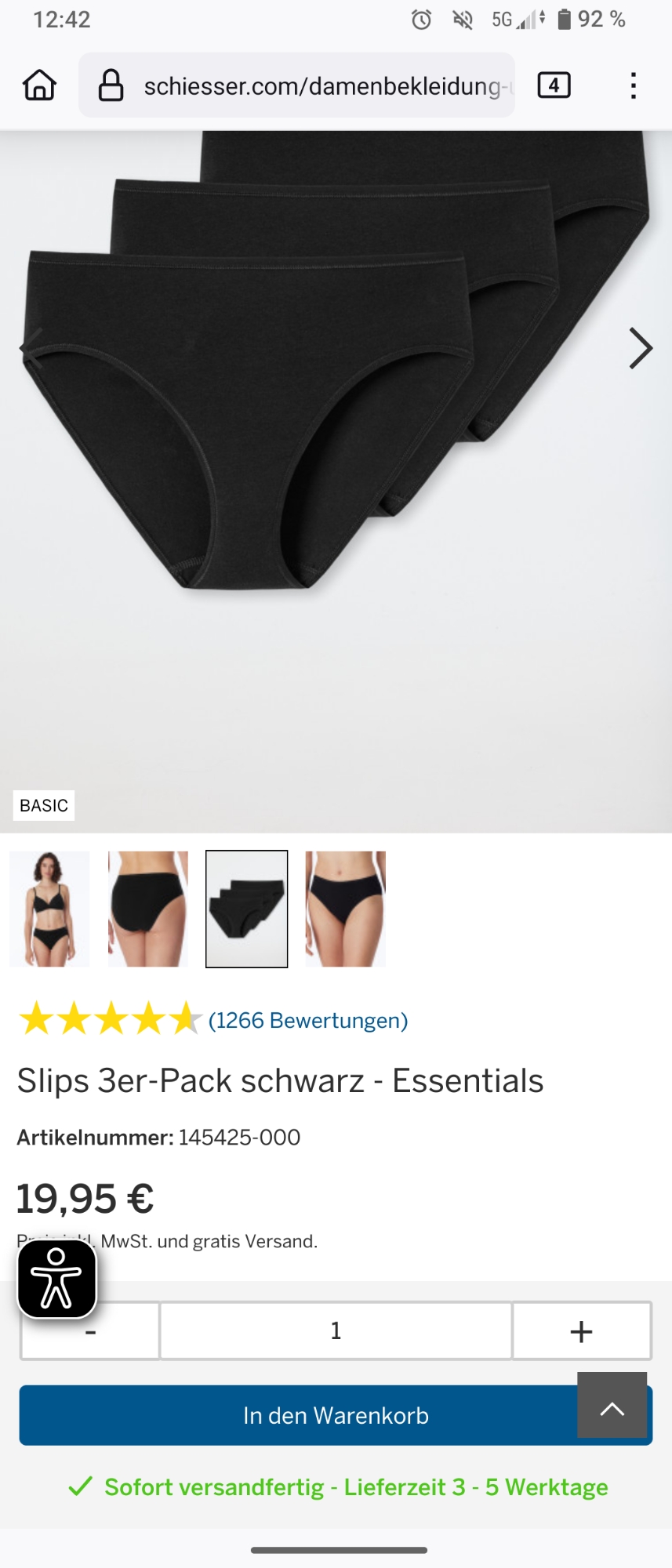The height and width of the screenshot is (1568, 672).
Task: Open the 1266 Bewertungen reviews link
Action: click(307, 1021)
